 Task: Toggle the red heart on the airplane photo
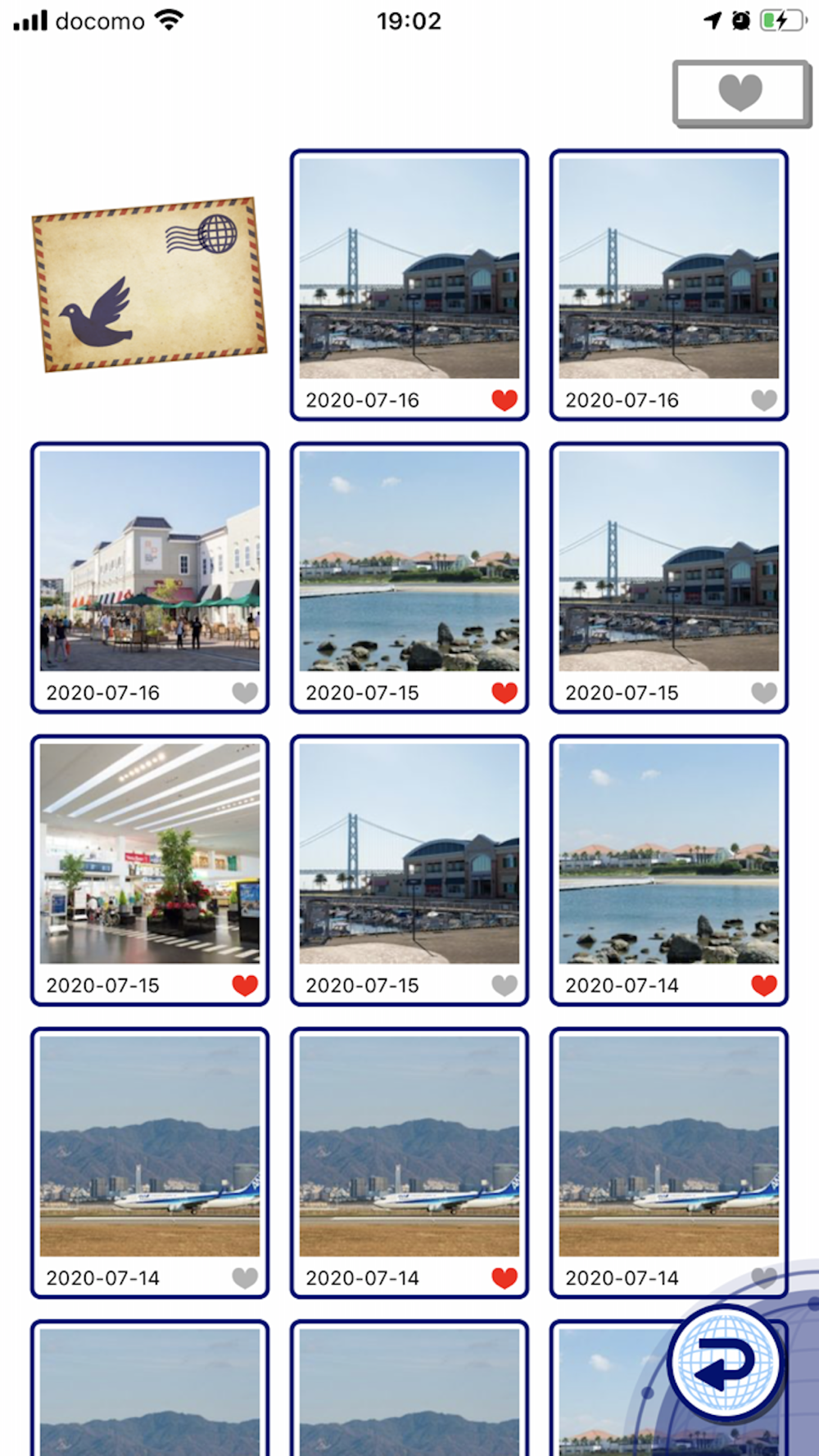pos(505,1277)
